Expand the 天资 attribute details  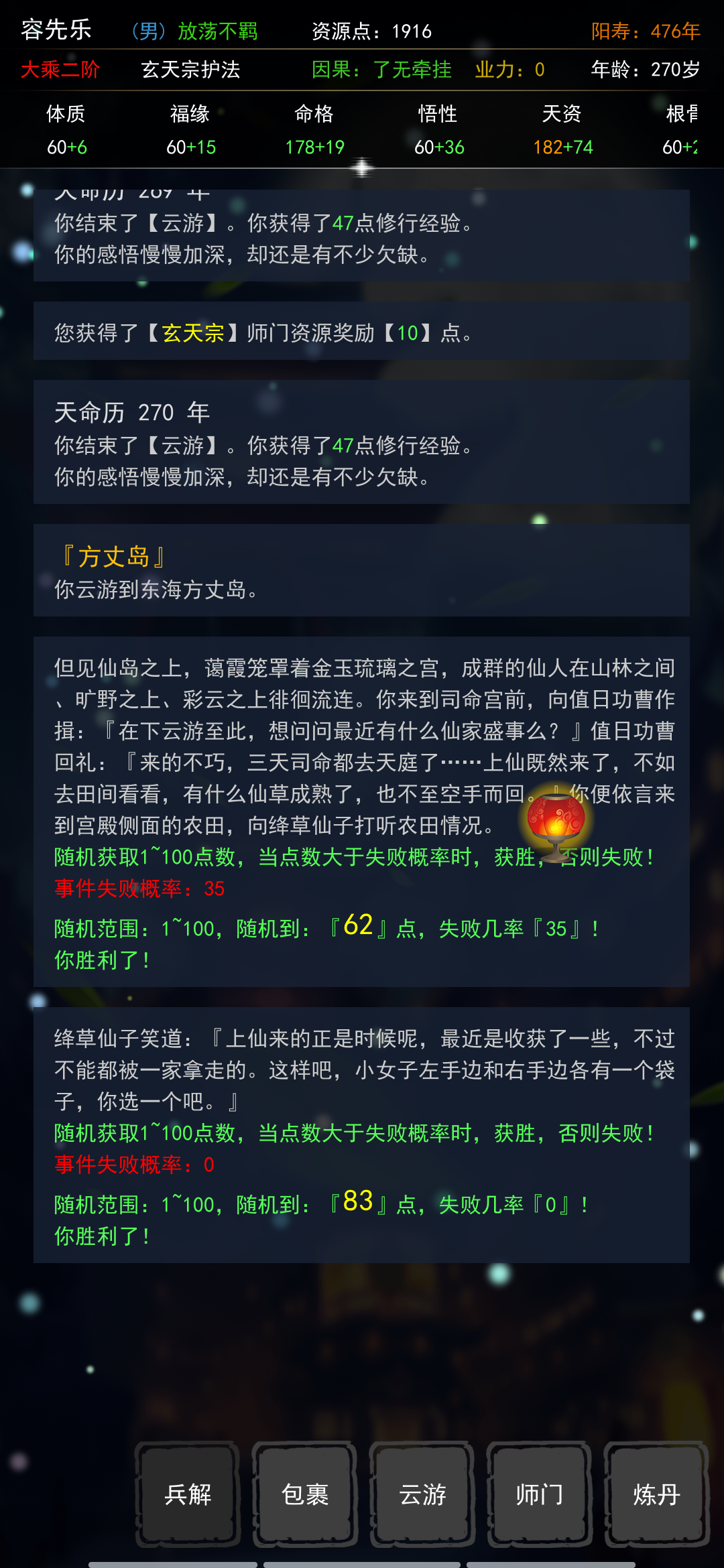coord(563,129)
